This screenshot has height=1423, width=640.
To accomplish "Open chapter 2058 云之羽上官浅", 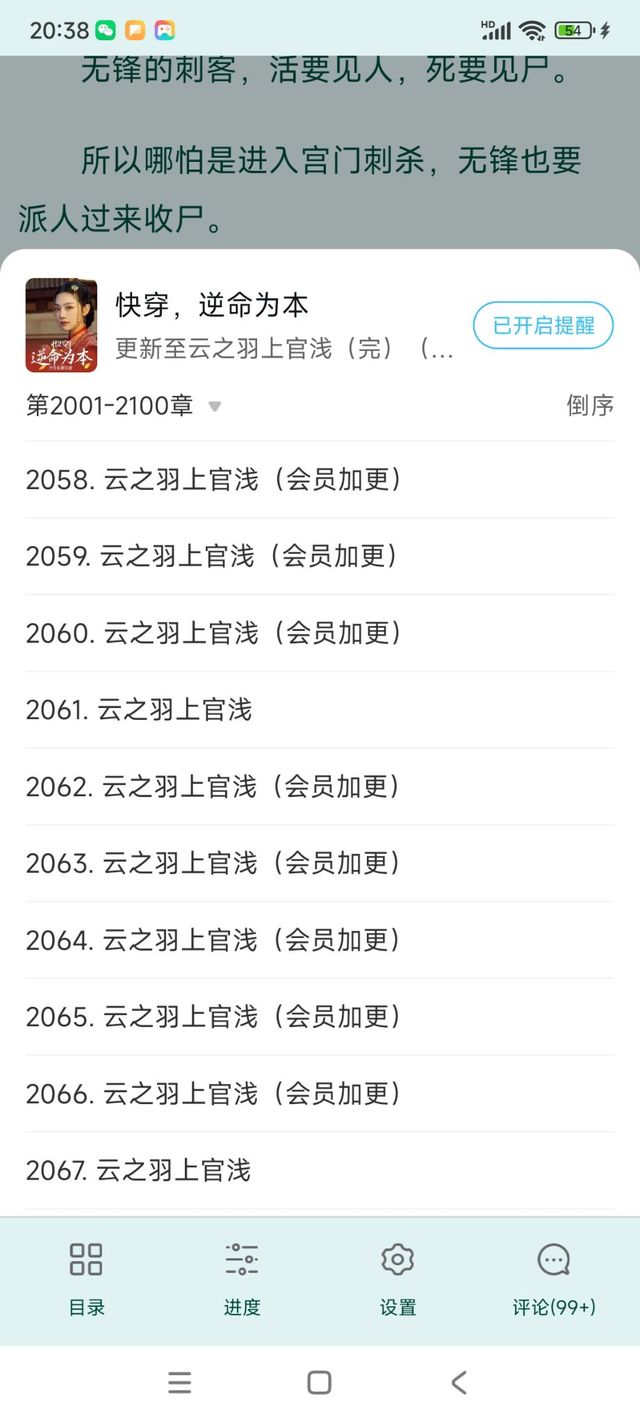I will 320,480.
